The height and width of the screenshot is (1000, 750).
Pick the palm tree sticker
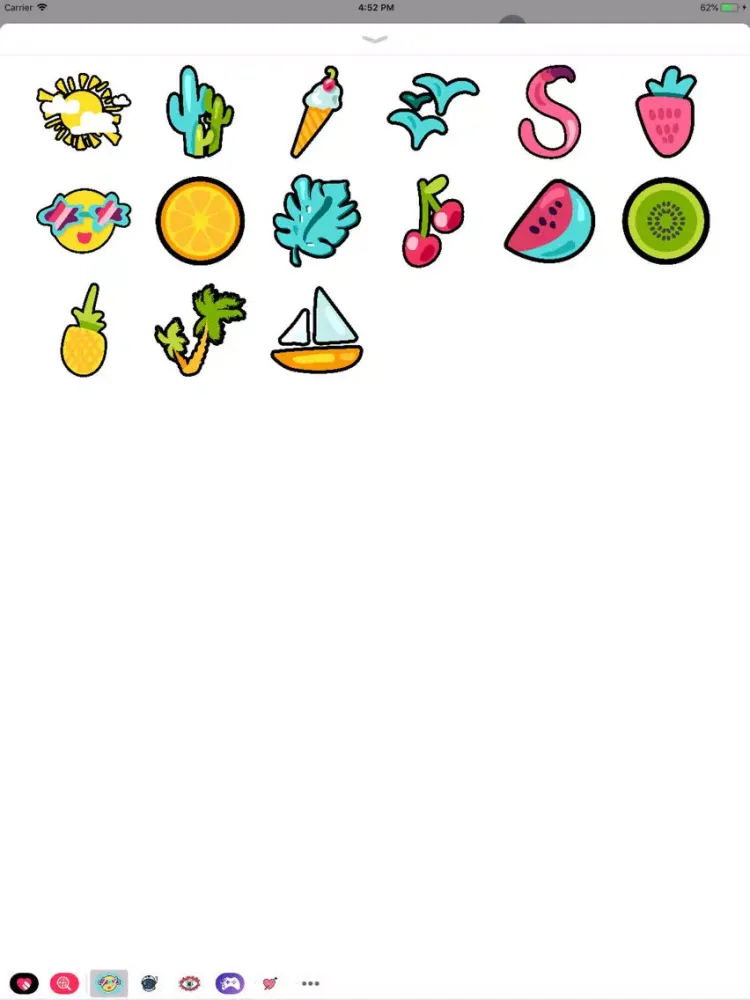[200, 330]
